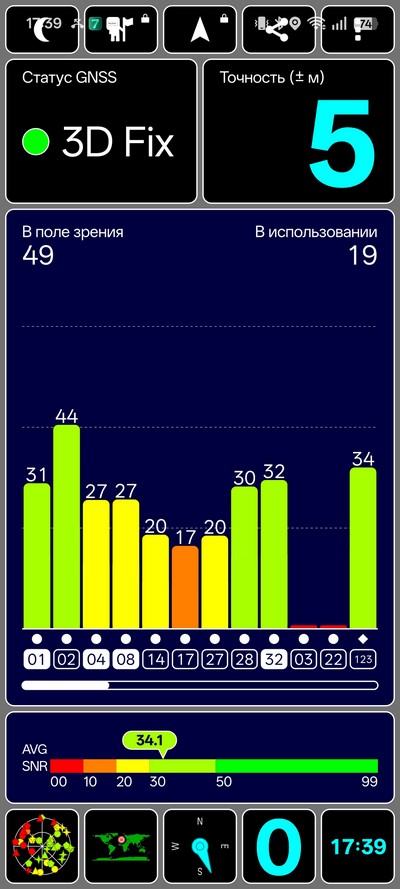Image resolution: width=400 pixels, height=889 pixels.
Task: Open the locked waypoint flag tile
Action: point(121,29)
